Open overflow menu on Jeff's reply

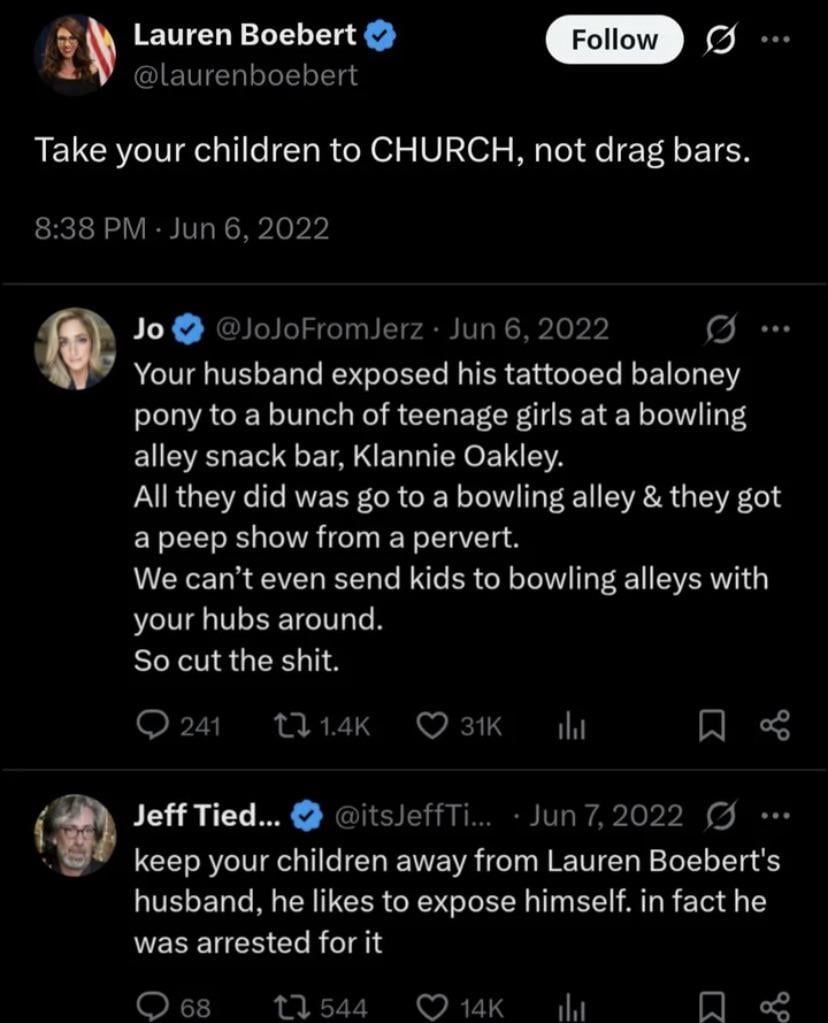776,816
